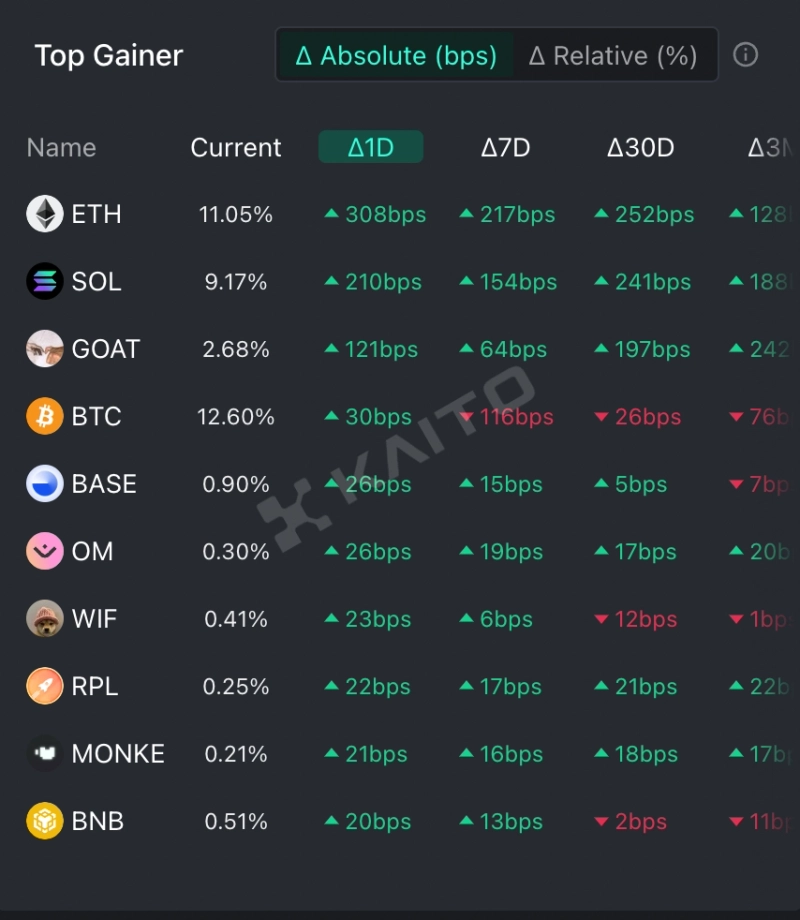Viewport: 800px width, 920px height.
Task: Sort by the Δ7D column
Action: (505, 148)
